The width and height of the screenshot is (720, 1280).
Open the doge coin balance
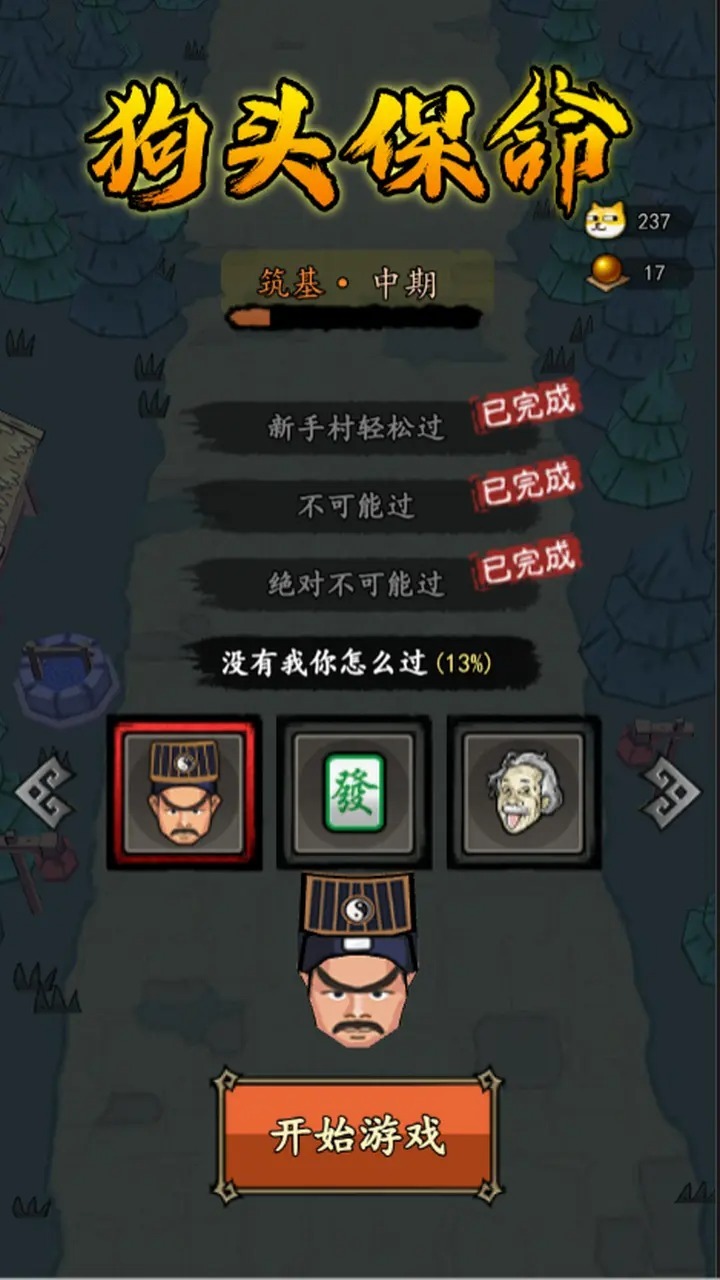[640, 221]
